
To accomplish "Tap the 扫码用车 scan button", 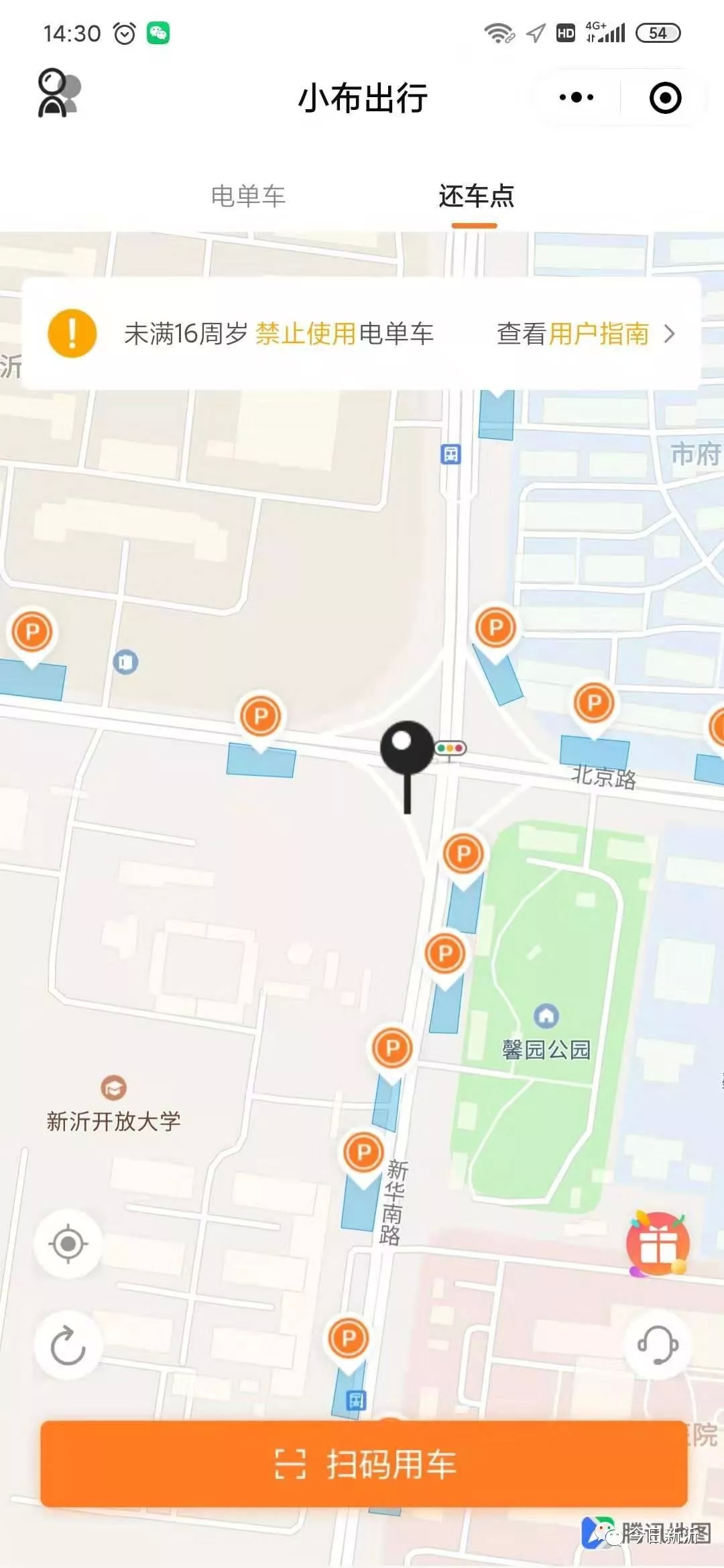I will (364, 1463).
